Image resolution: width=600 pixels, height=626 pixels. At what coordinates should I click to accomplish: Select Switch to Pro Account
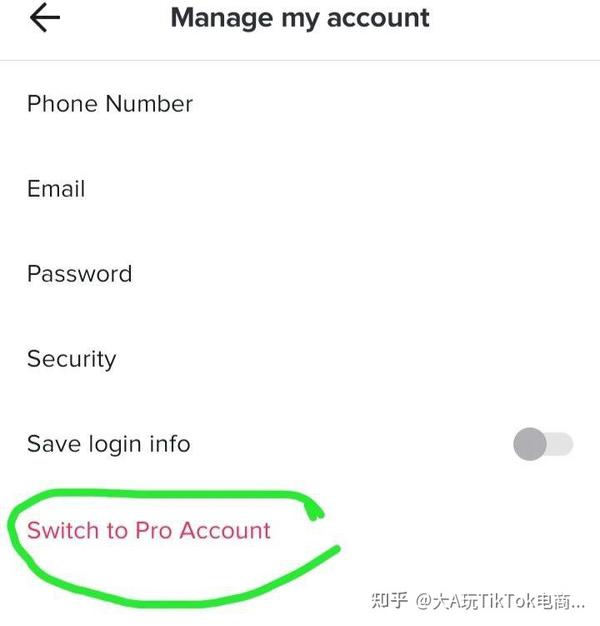(149, 530)
